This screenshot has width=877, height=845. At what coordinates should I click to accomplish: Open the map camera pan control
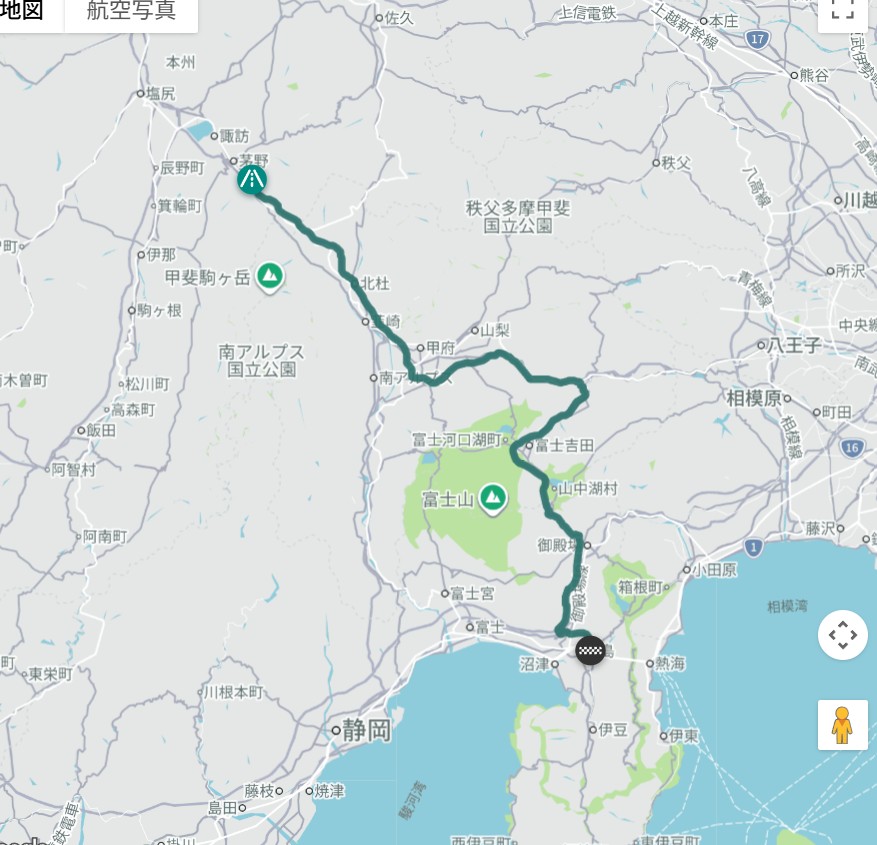pyautogui.click(x=842, y=635)
